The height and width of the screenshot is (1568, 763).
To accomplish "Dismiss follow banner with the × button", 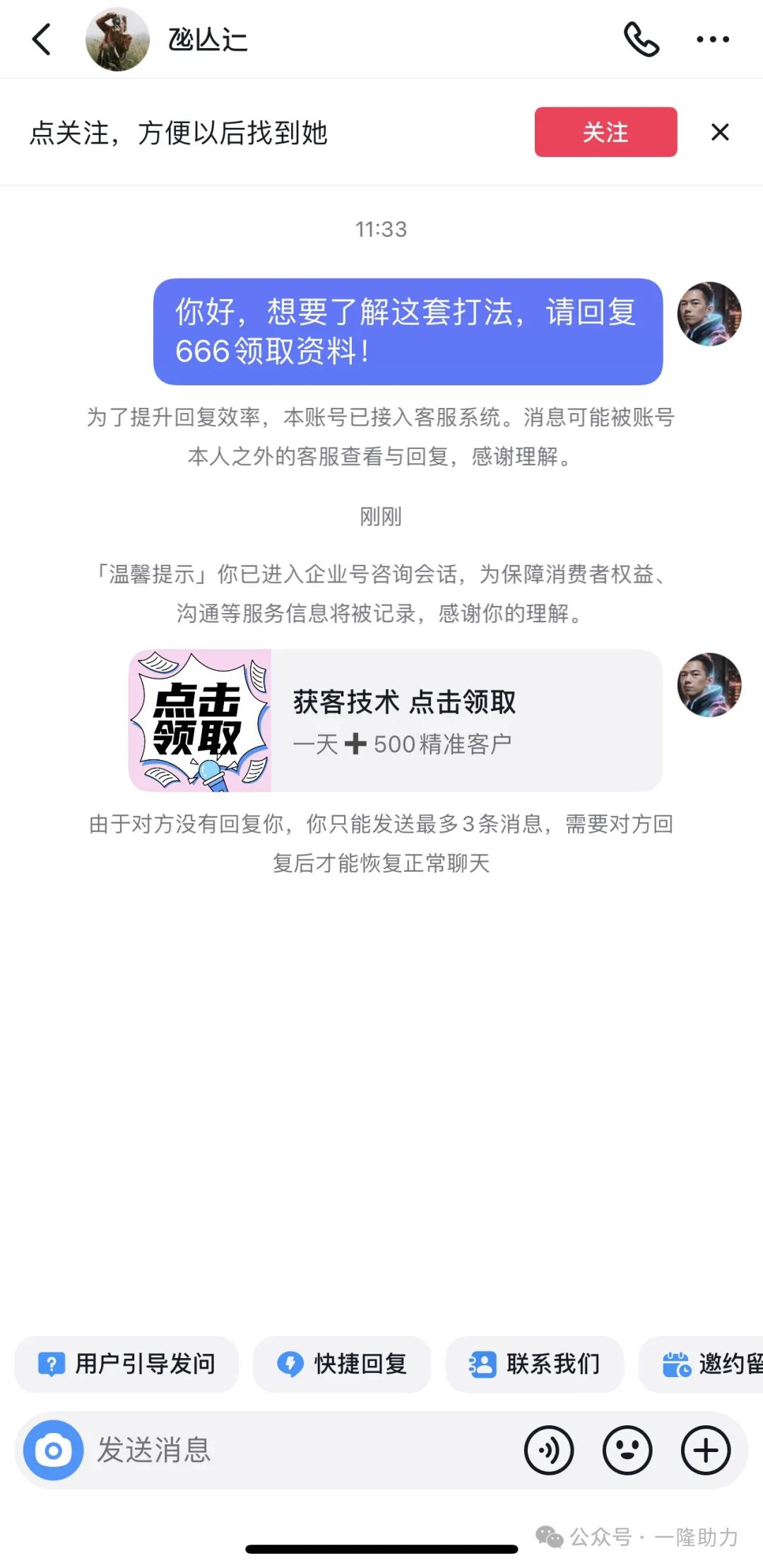I will click(719, 132).
